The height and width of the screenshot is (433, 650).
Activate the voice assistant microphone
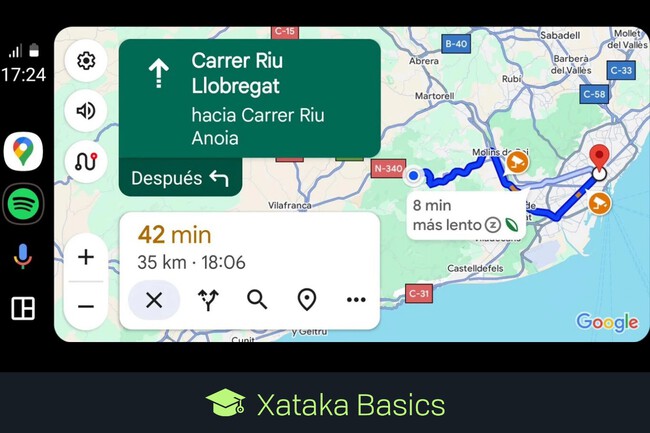coord(23,257)
